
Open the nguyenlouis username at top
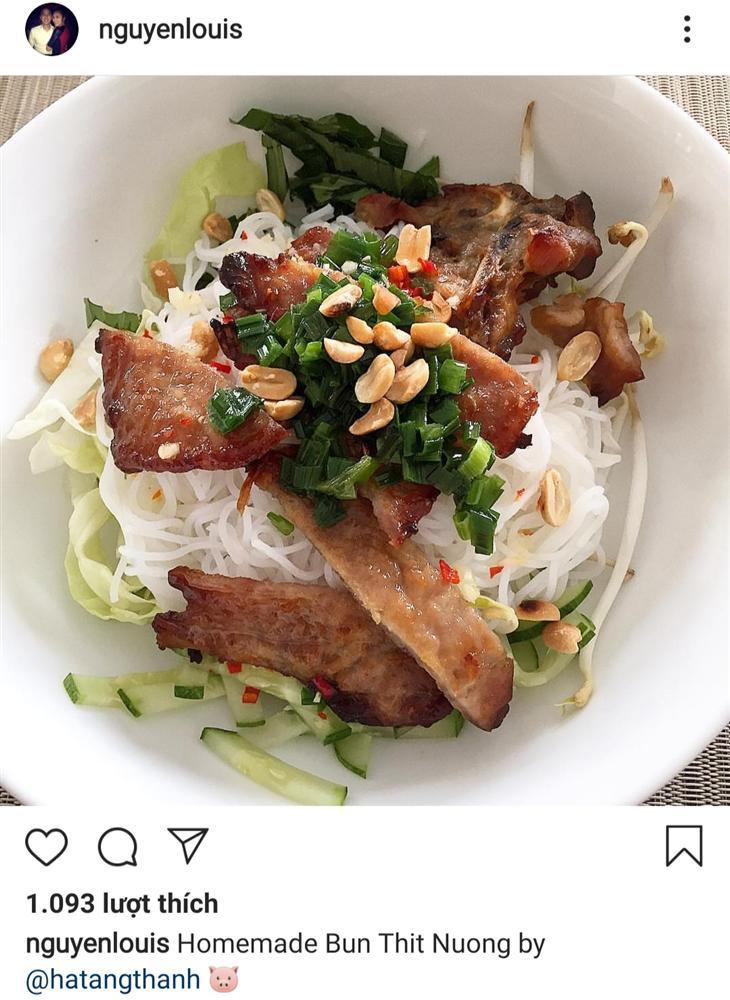pyautogui.click(x=170, y=30)
